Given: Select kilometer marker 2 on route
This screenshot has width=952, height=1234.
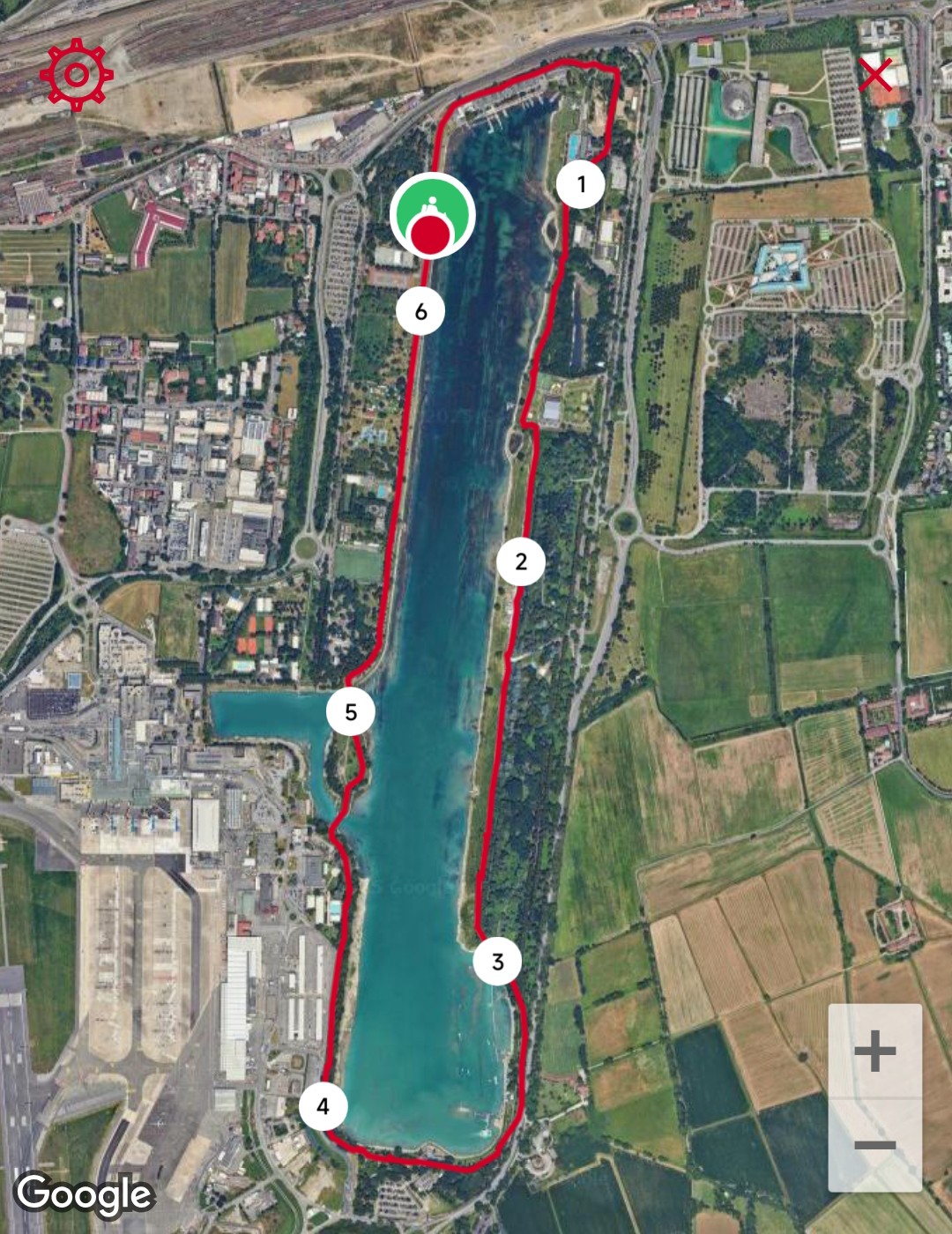Looking at the screenshot, I should (x=520, y=561).
